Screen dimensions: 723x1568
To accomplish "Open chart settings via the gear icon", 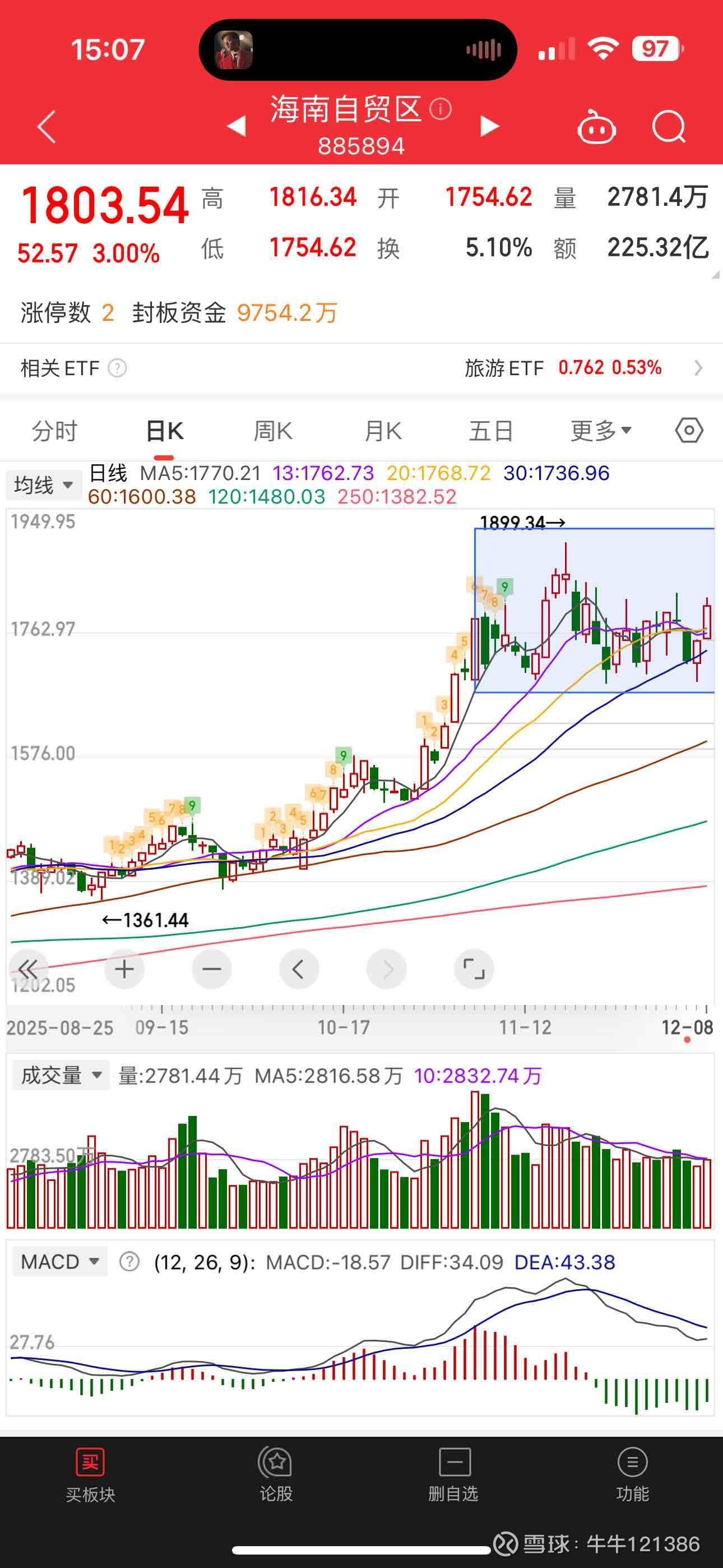I will pyautogui.click(x=688, y=430).
